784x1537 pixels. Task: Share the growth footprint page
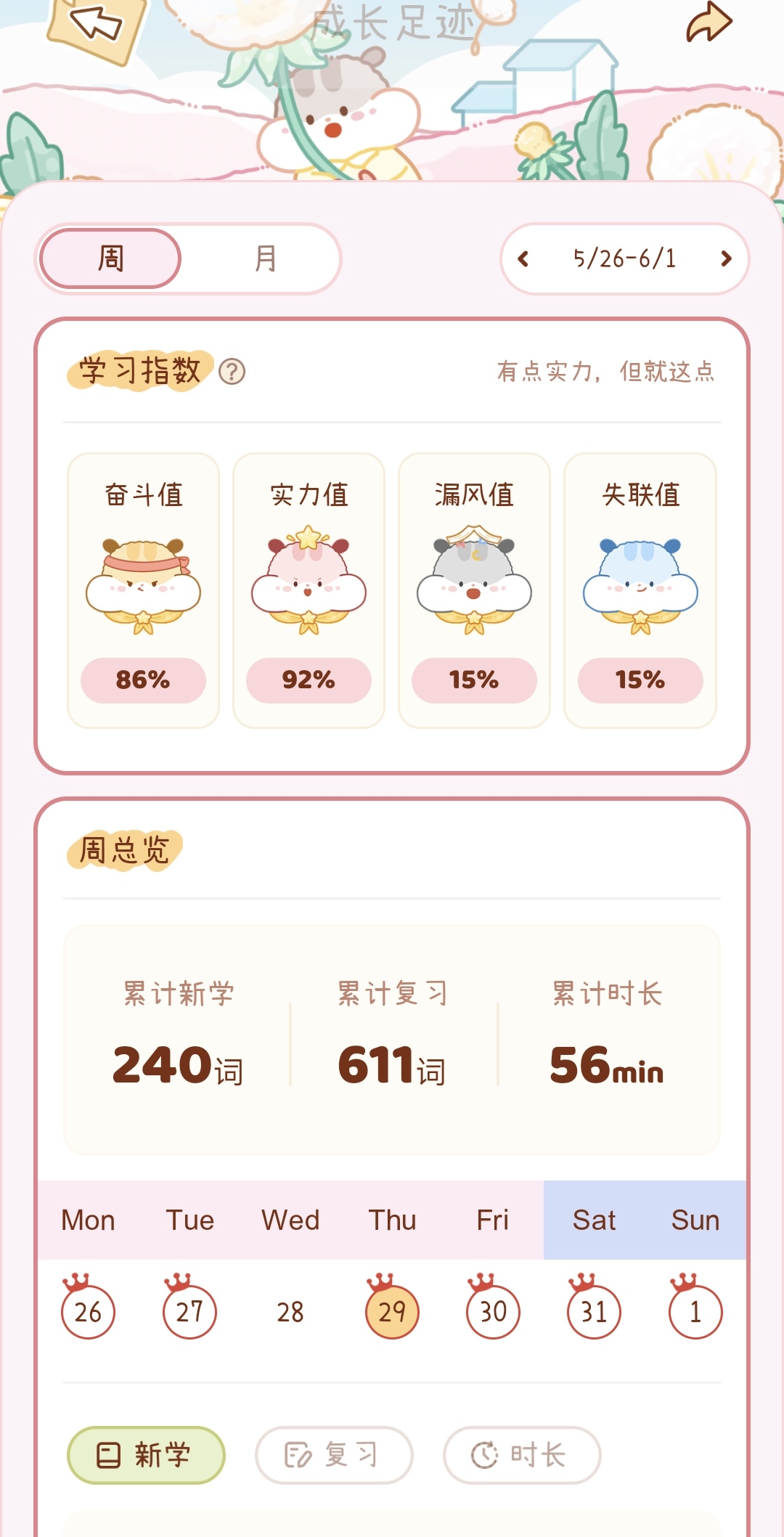coord(709,23)
